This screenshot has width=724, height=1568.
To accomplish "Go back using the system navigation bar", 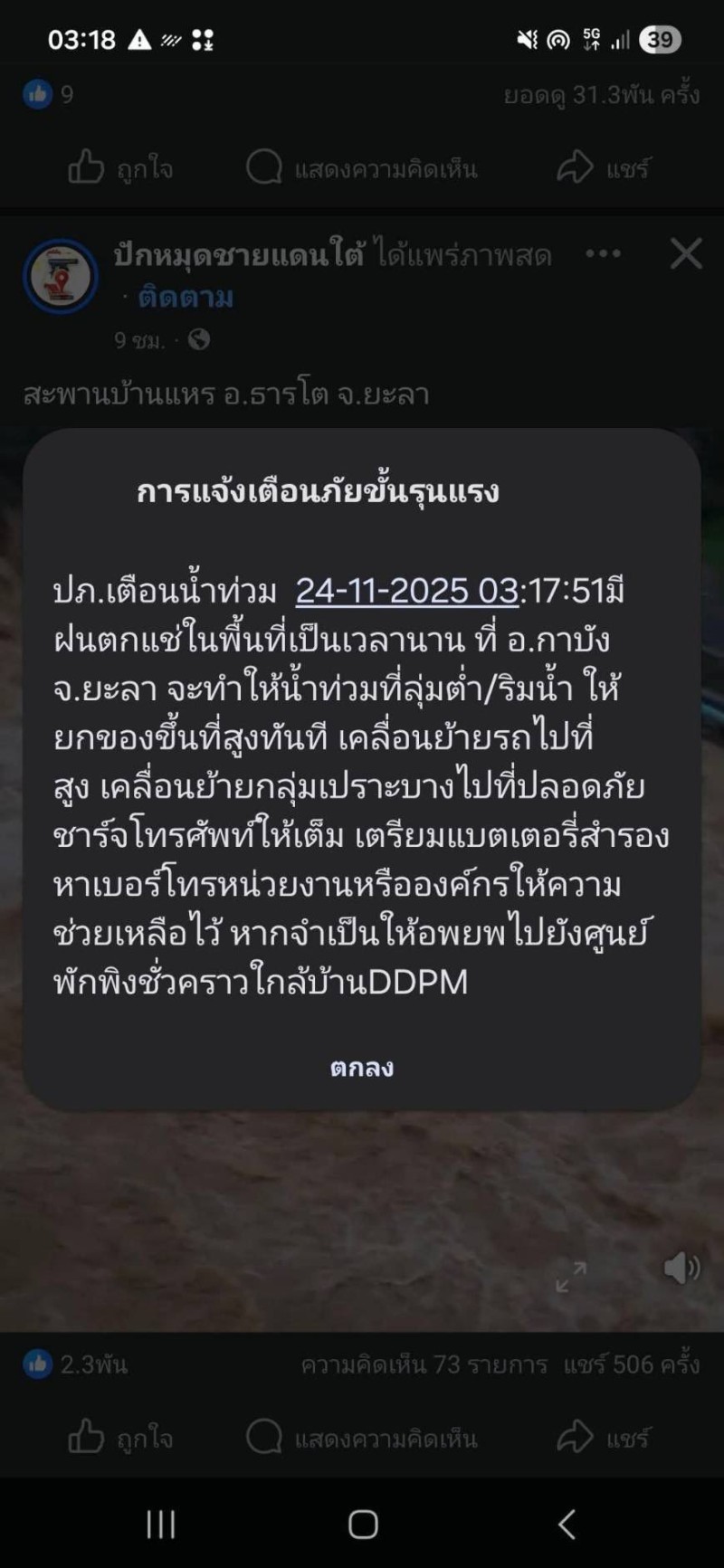I will pyautogui.click(x=567, y=1525).
